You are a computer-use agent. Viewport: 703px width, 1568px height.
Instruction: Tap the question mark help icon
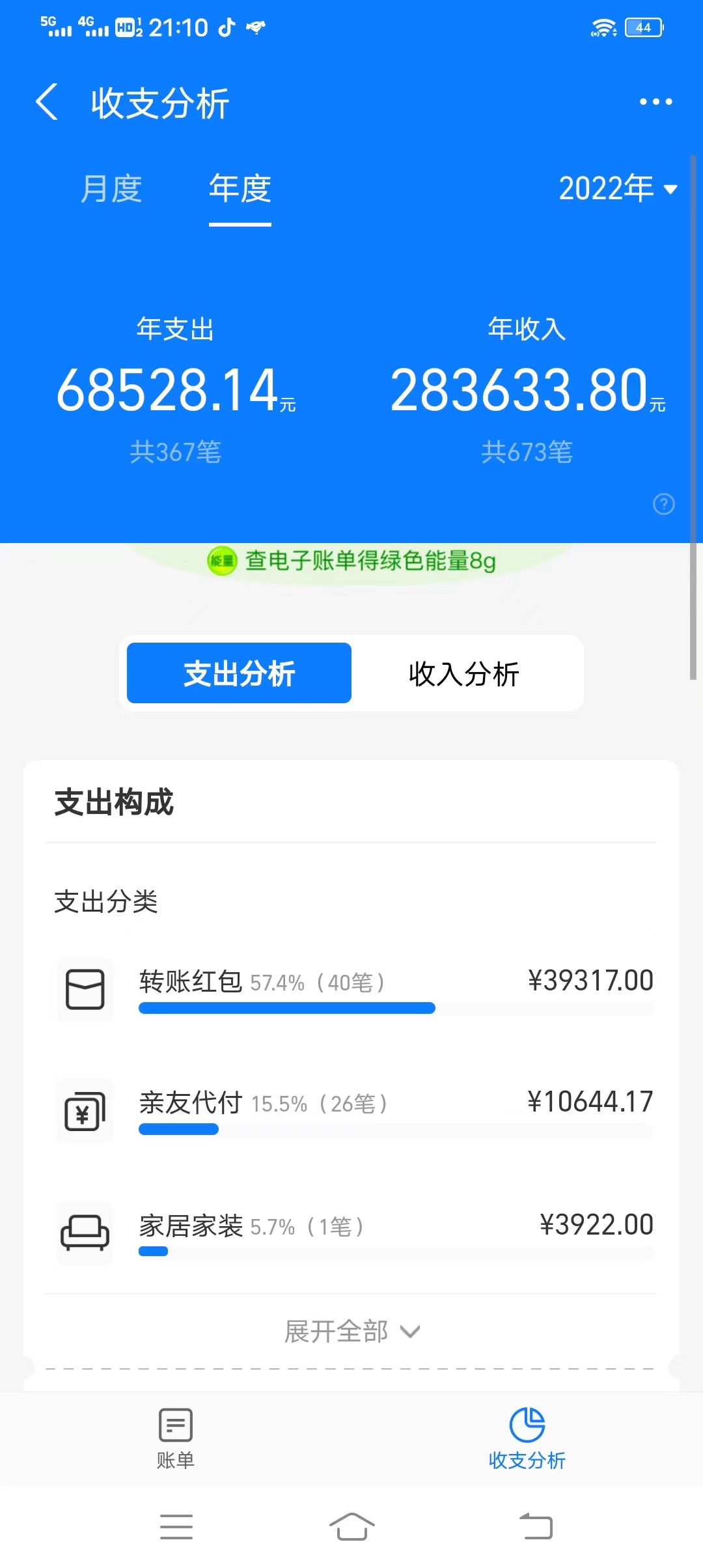coord(663,504)
